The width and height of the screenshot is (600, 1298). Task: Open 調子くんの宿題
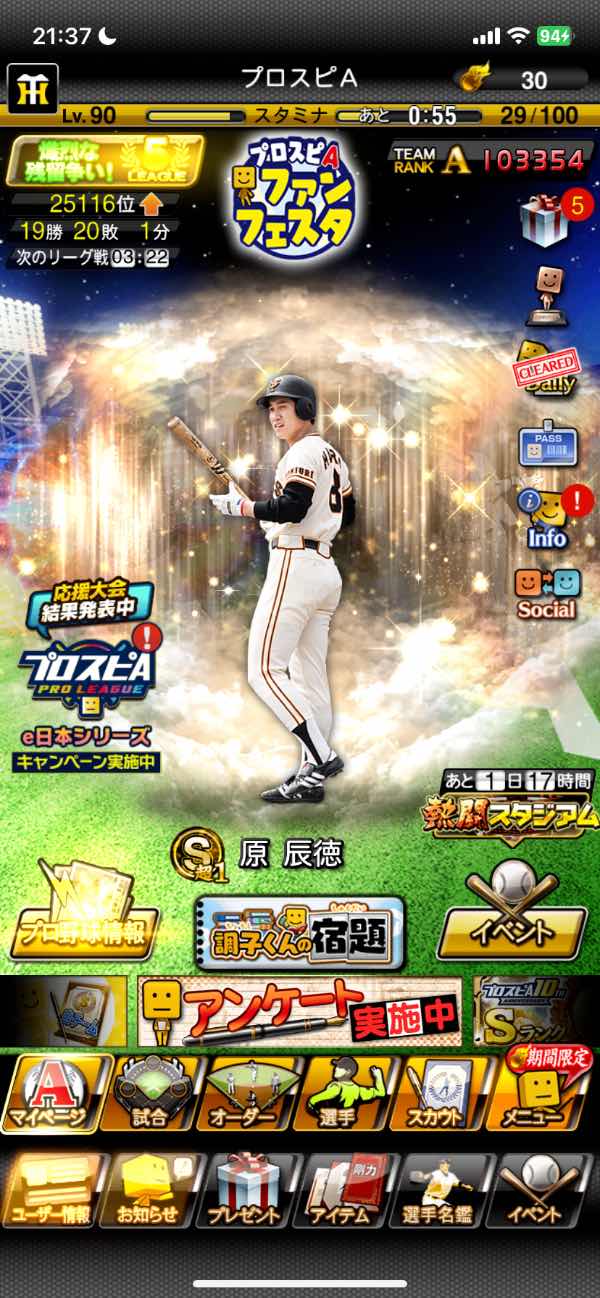click(x=299, y=933)
